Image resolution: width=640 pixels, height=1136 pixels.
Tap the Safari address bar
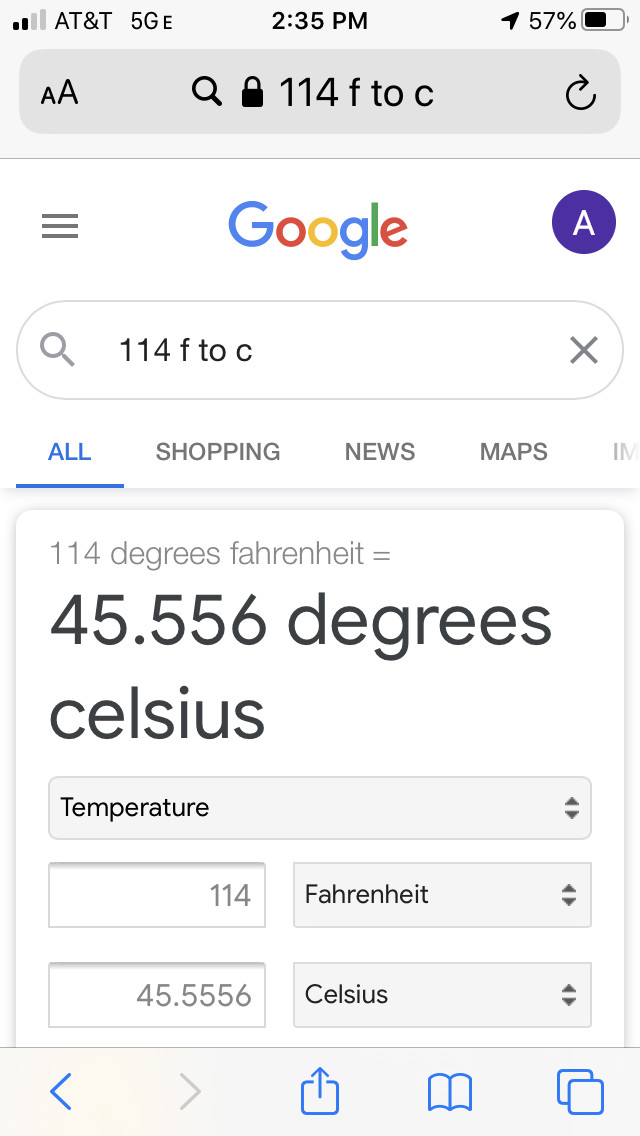tap(320, 93)
